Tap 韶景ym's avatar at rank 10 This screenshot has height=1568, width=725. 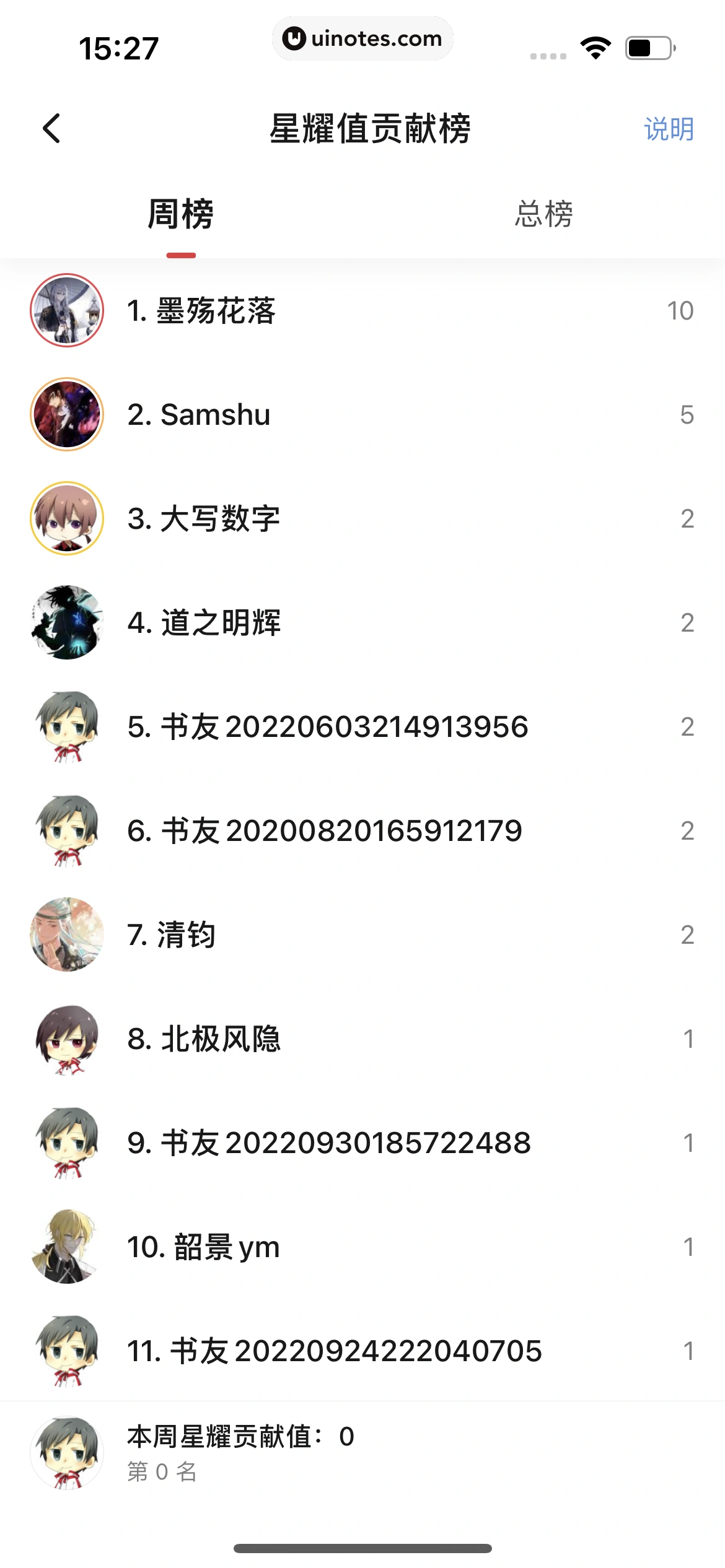tap(66, 1248)
